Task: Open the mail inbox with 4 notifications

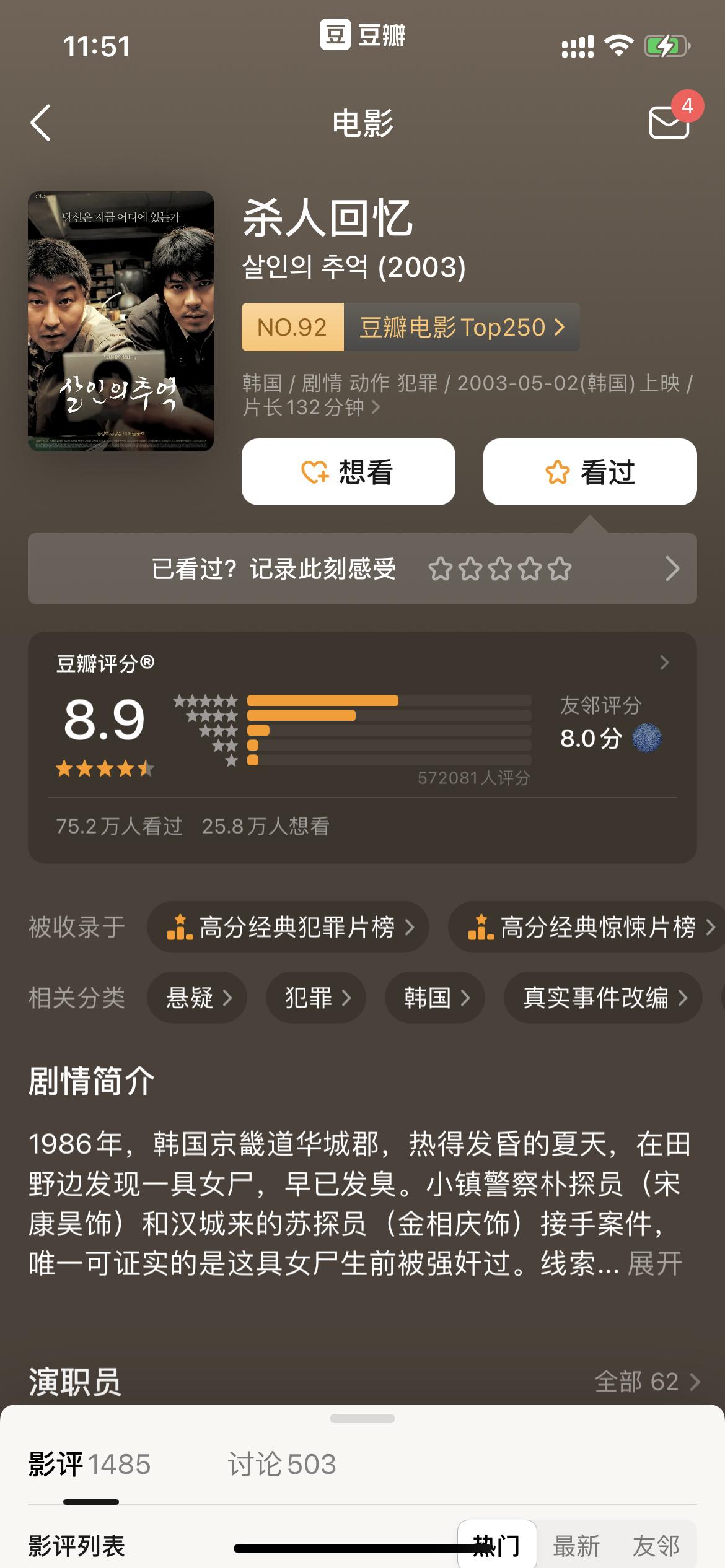Action: pyautogui.click(x=667, y=123)
